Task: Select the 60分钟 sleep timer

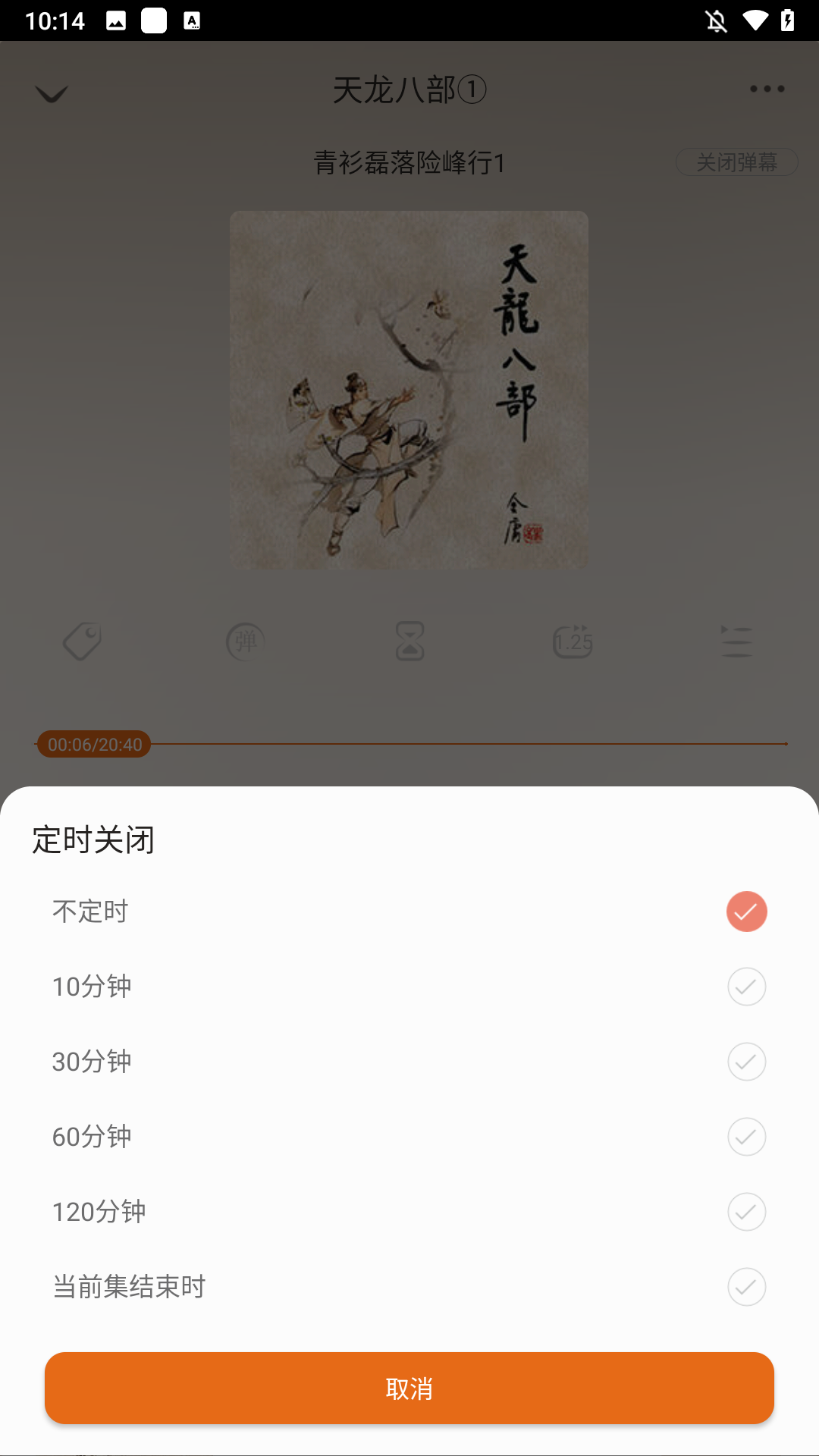Action: (409, 1136)
